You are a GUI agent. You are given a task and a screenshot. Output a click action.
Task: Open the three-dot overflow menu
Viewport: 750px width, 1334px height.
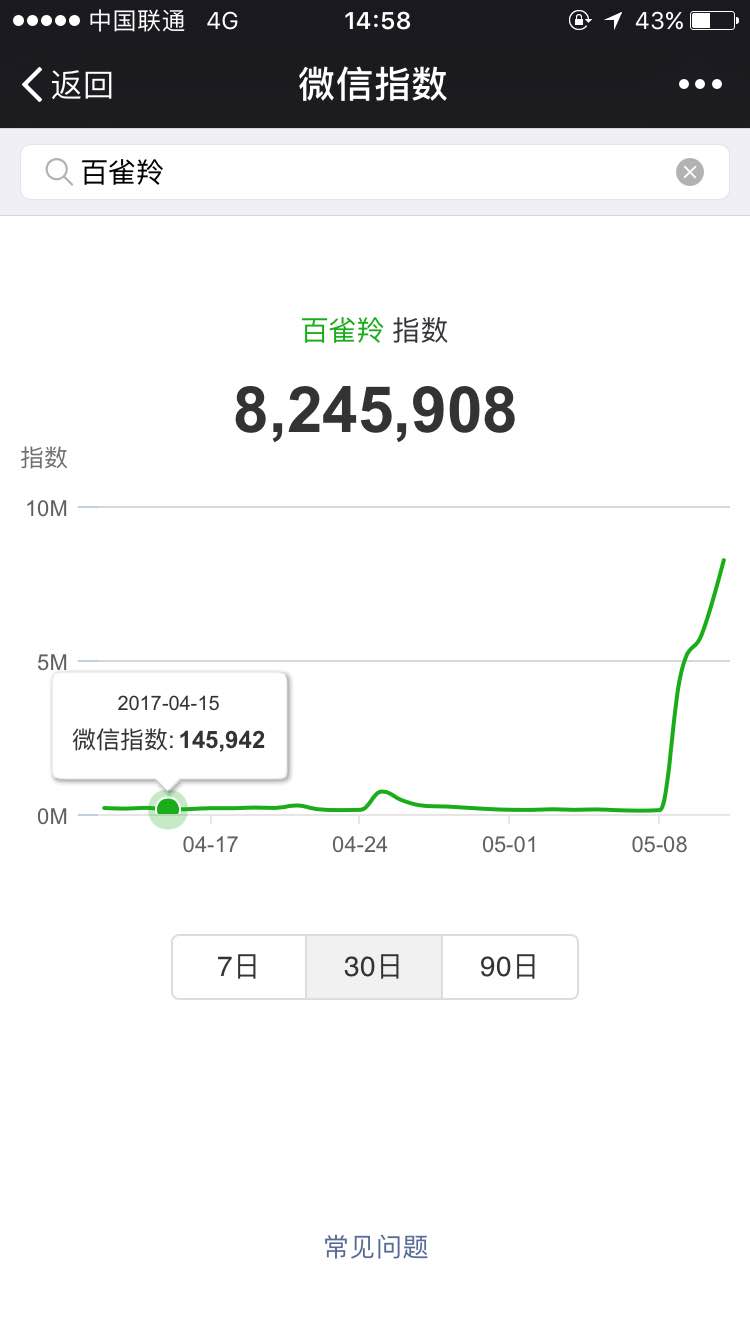tap(700, 85)
